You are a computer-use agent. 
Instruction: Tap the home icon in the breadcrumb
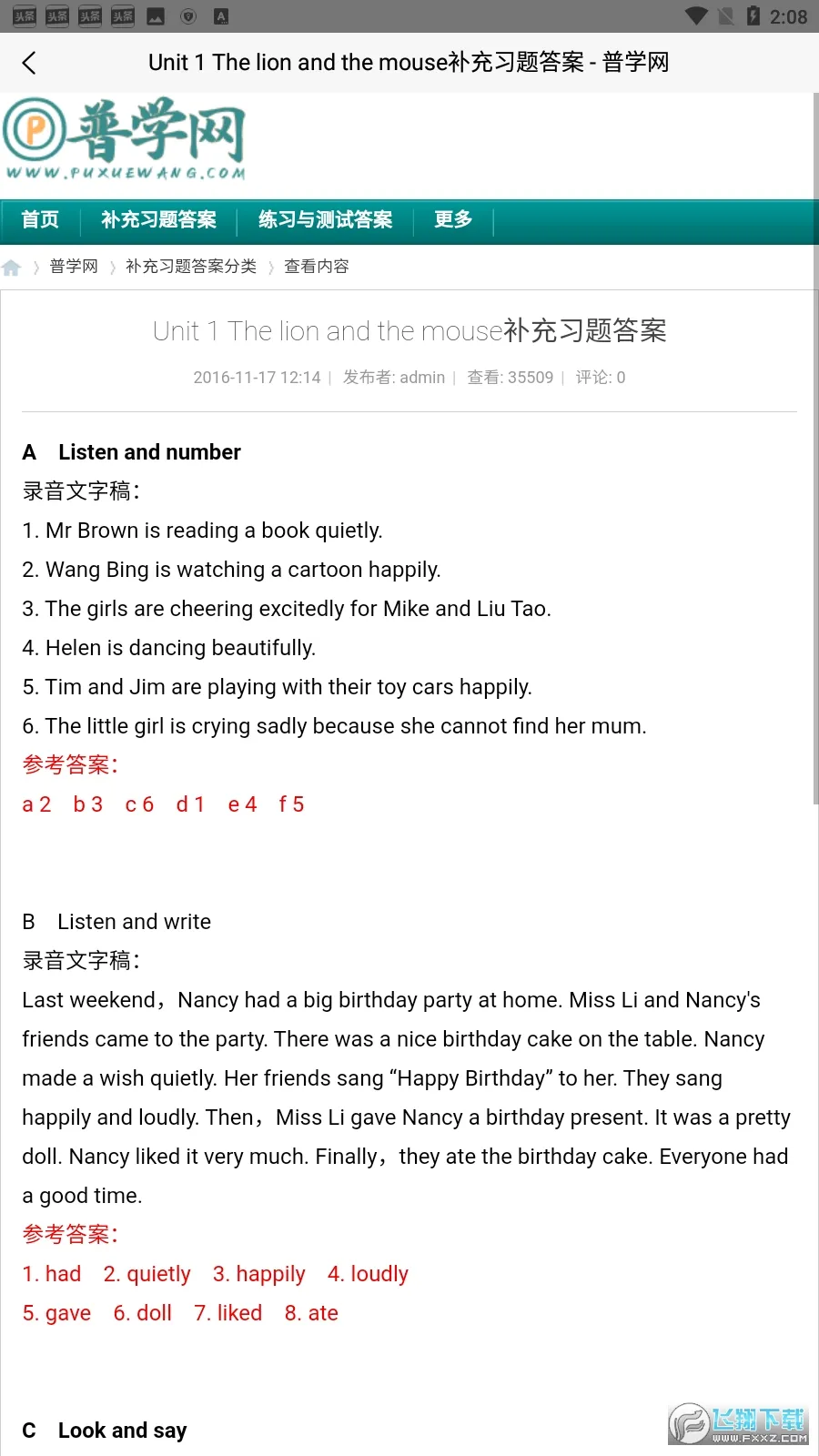(12, 267)
